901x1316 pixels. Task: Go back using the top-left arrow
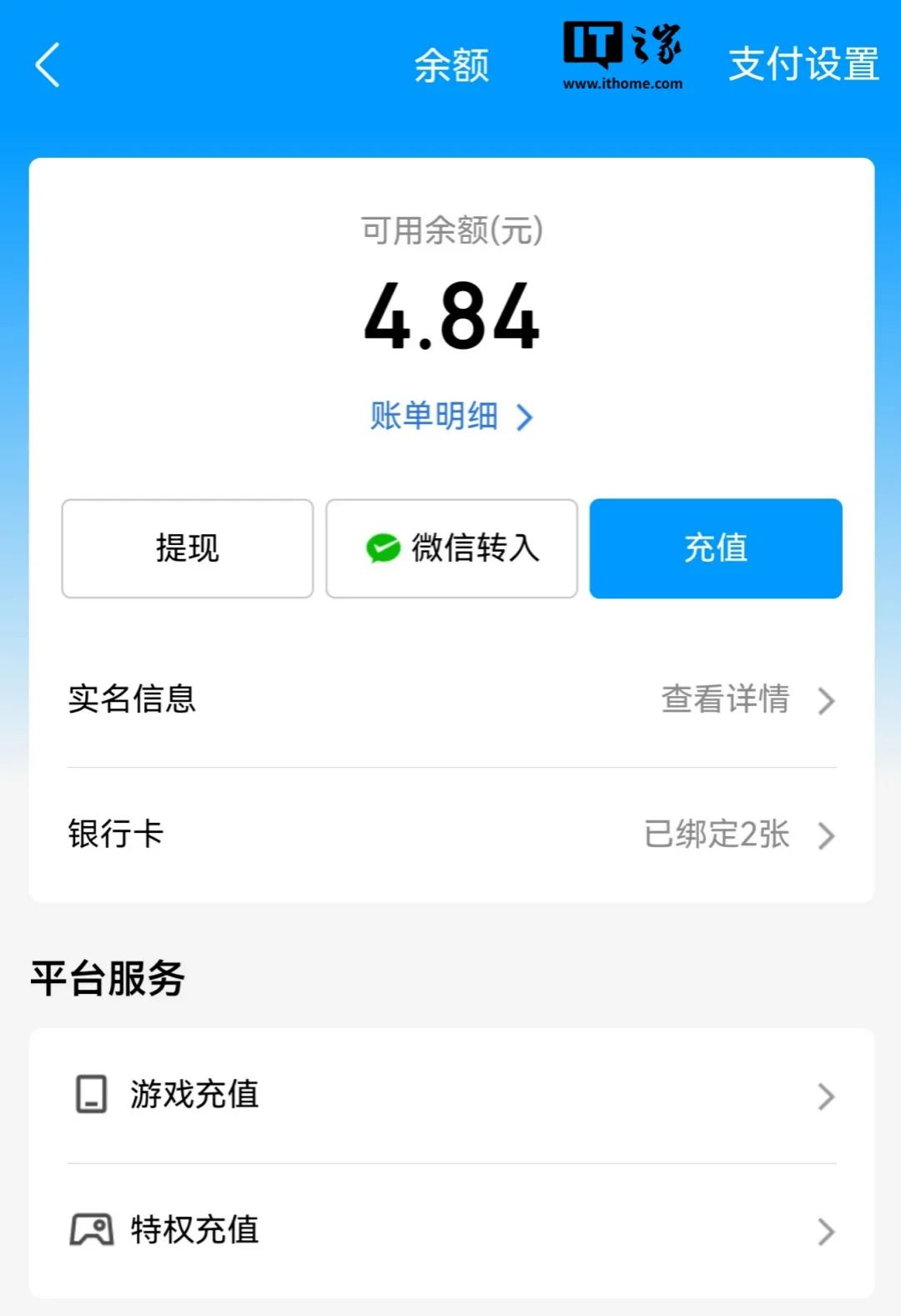(48, 65)
